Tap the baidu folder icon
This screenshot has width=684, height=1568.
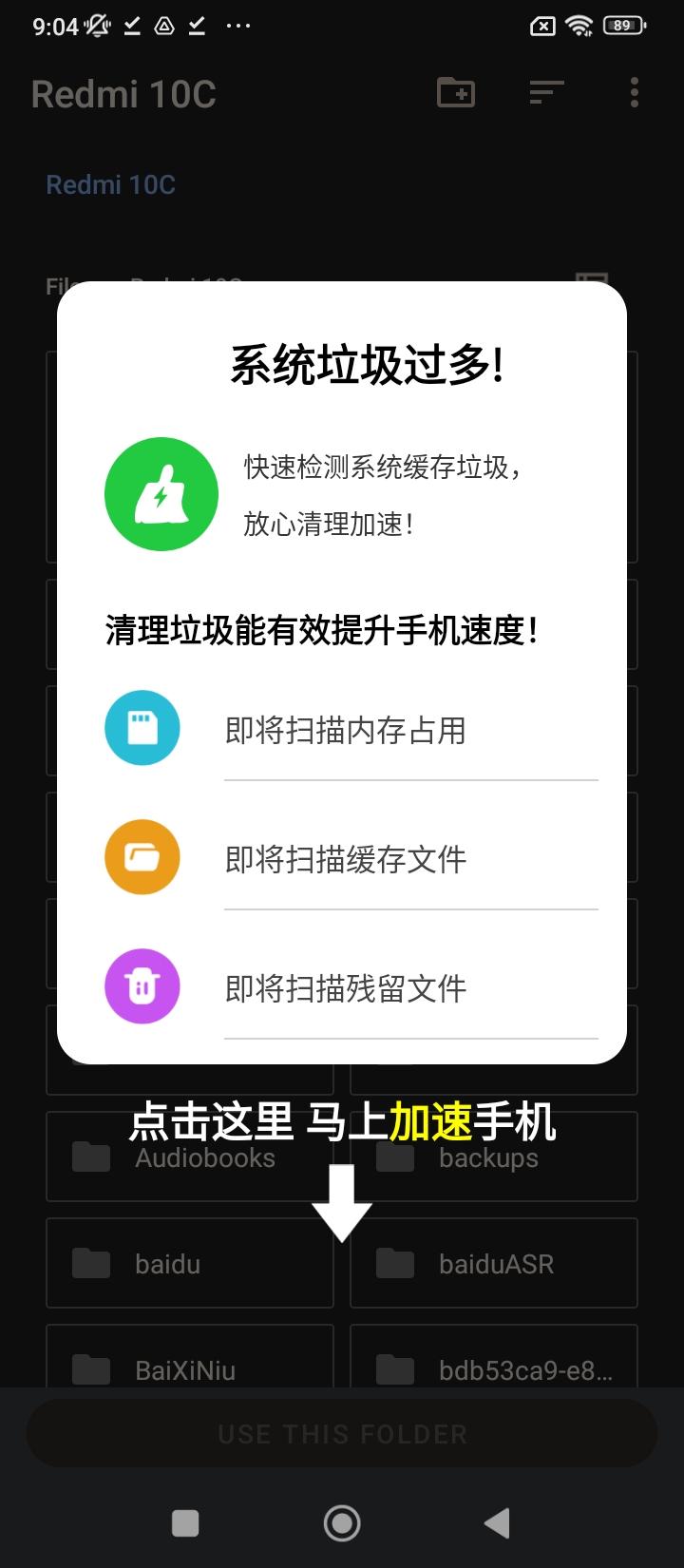click(x=90, y=1264)
